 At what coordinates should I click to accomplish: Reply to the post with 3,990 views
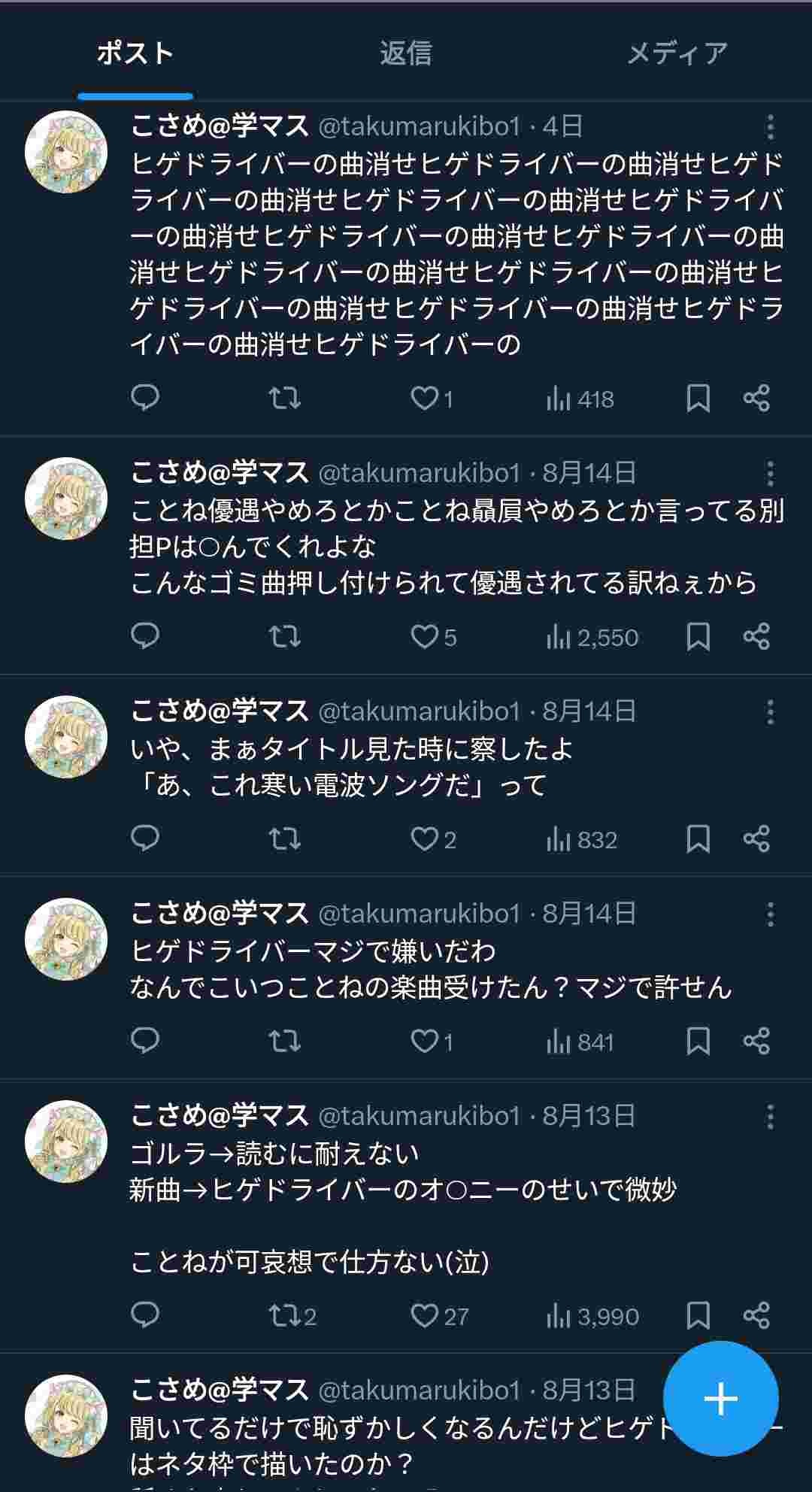point(145,1315)
